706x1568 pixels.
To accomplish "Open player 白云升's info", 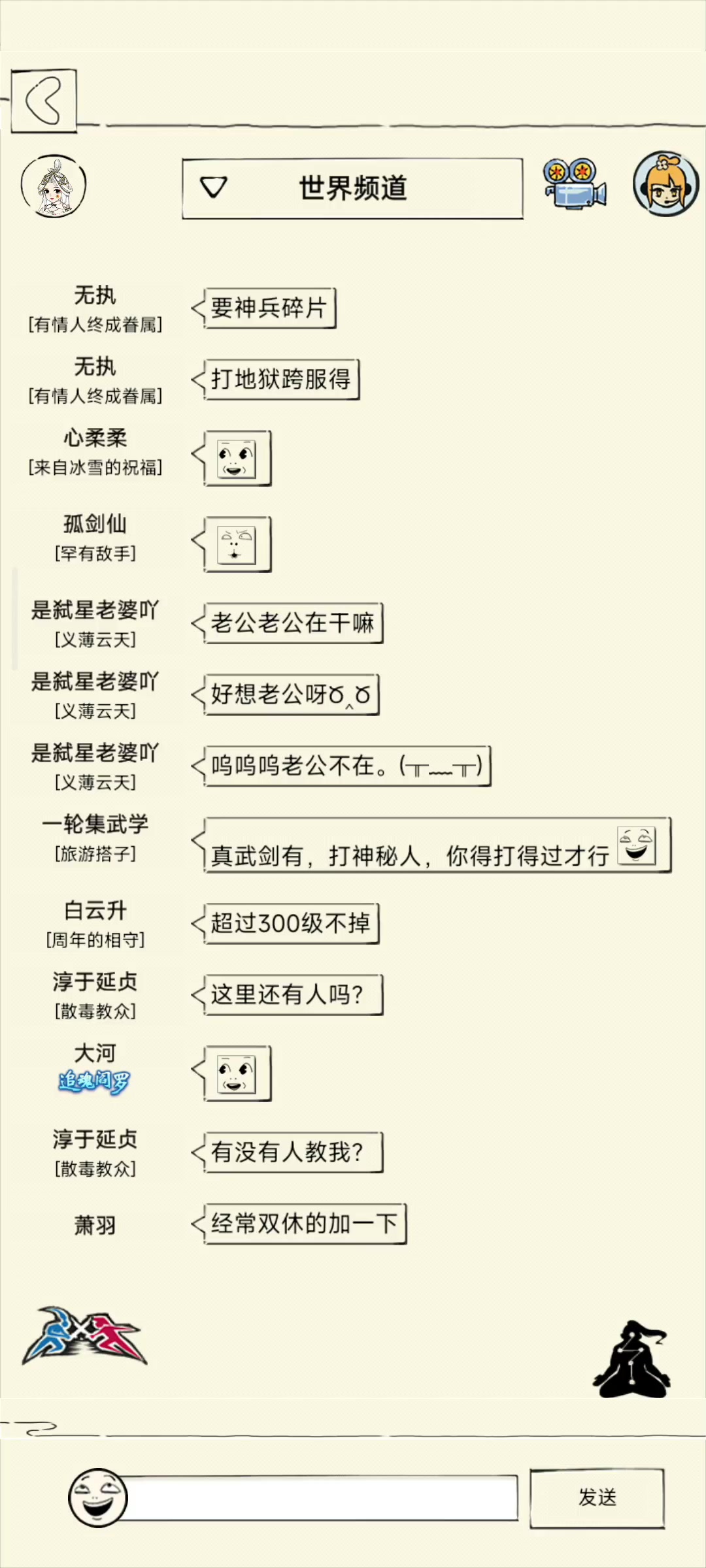I will point(95,911).
